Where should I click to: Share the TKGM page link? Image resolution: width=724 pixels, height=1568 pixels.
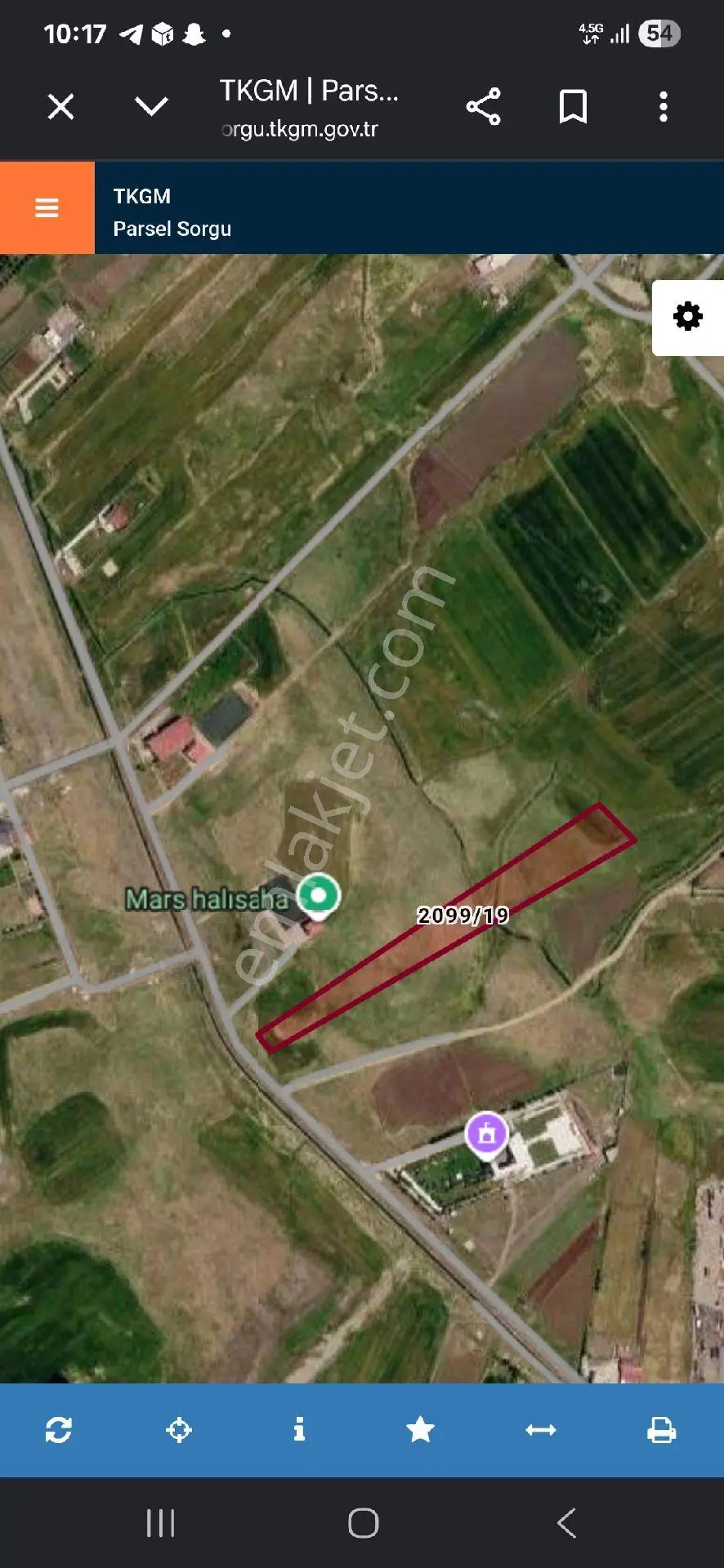(x=483, y=107)
